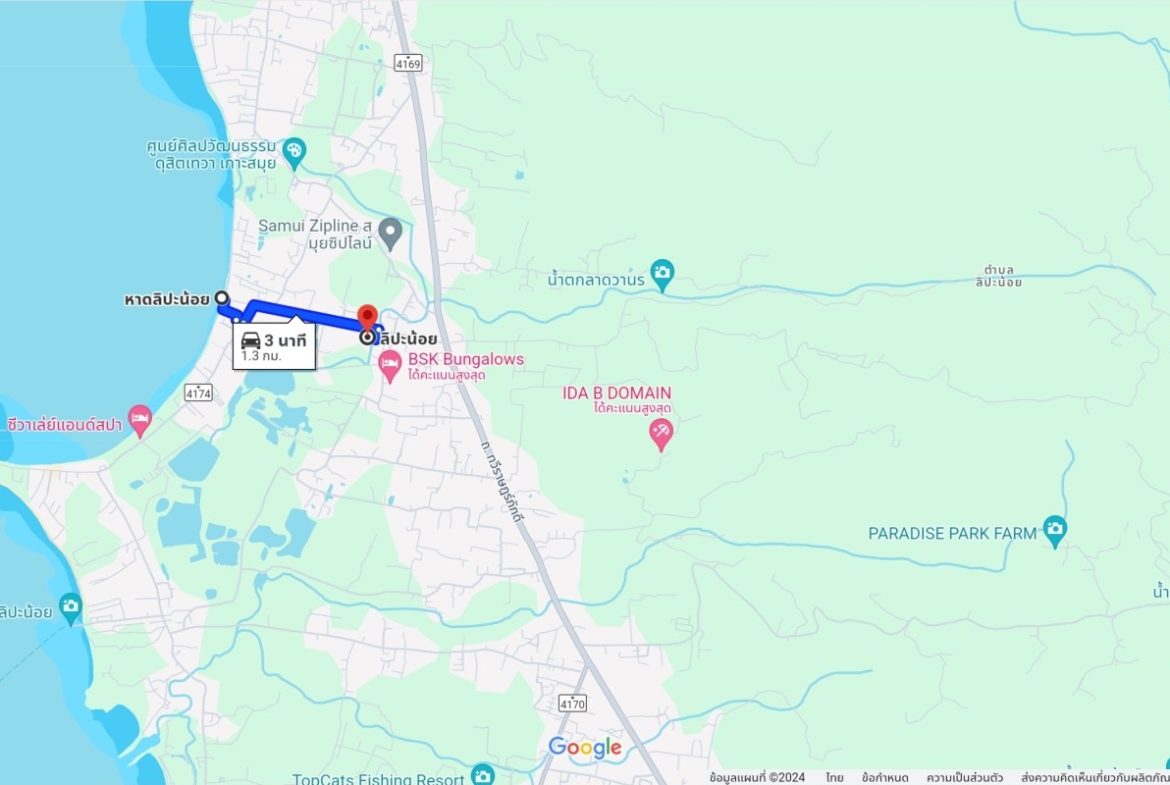Image resolution: width=1170 pixels, height=785 pixels.
Task: Tap the red destination pin
Action: click(x=367, y=316)
